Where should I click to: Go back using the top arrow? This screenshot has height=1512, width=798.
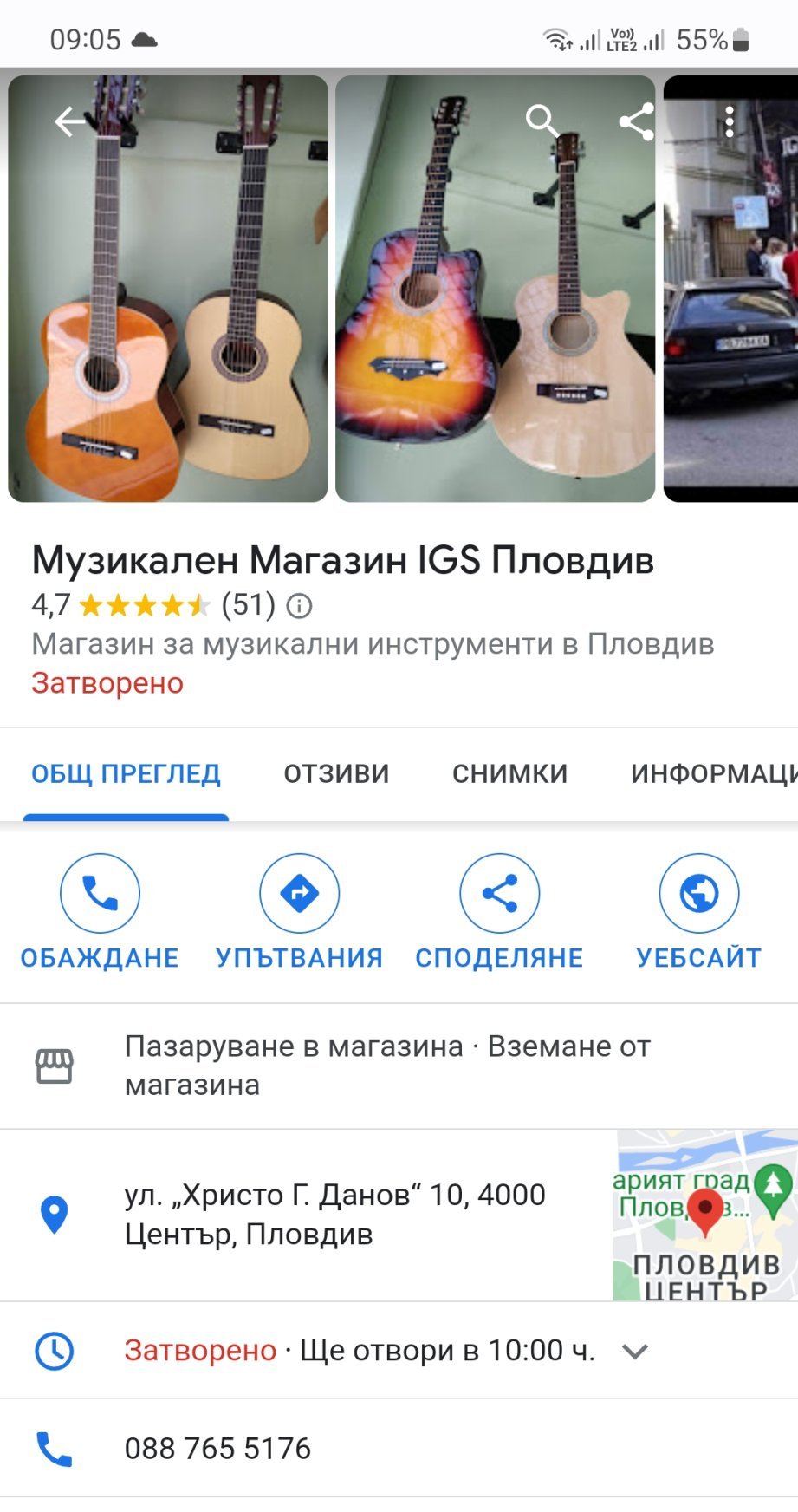(x=70, y=122)
